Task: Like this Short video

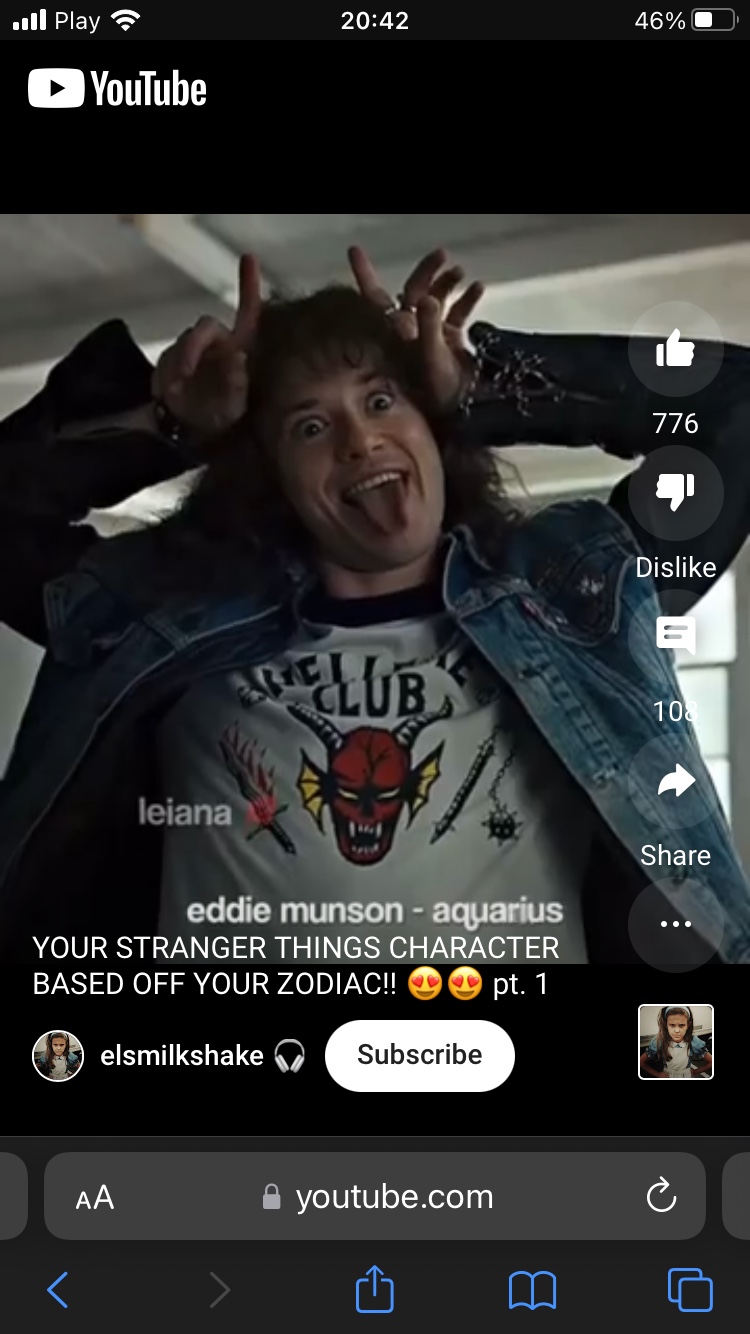Action: point(675,350)
